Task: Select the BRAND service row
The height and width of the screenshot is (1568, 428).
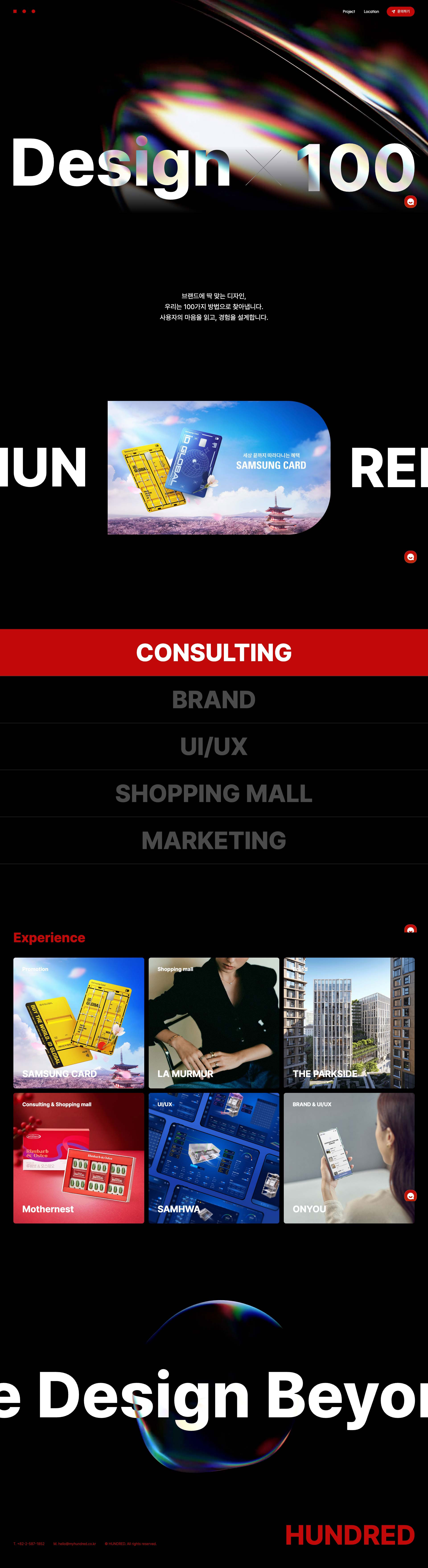Action: pyautogui.click(x=214, y=699)
